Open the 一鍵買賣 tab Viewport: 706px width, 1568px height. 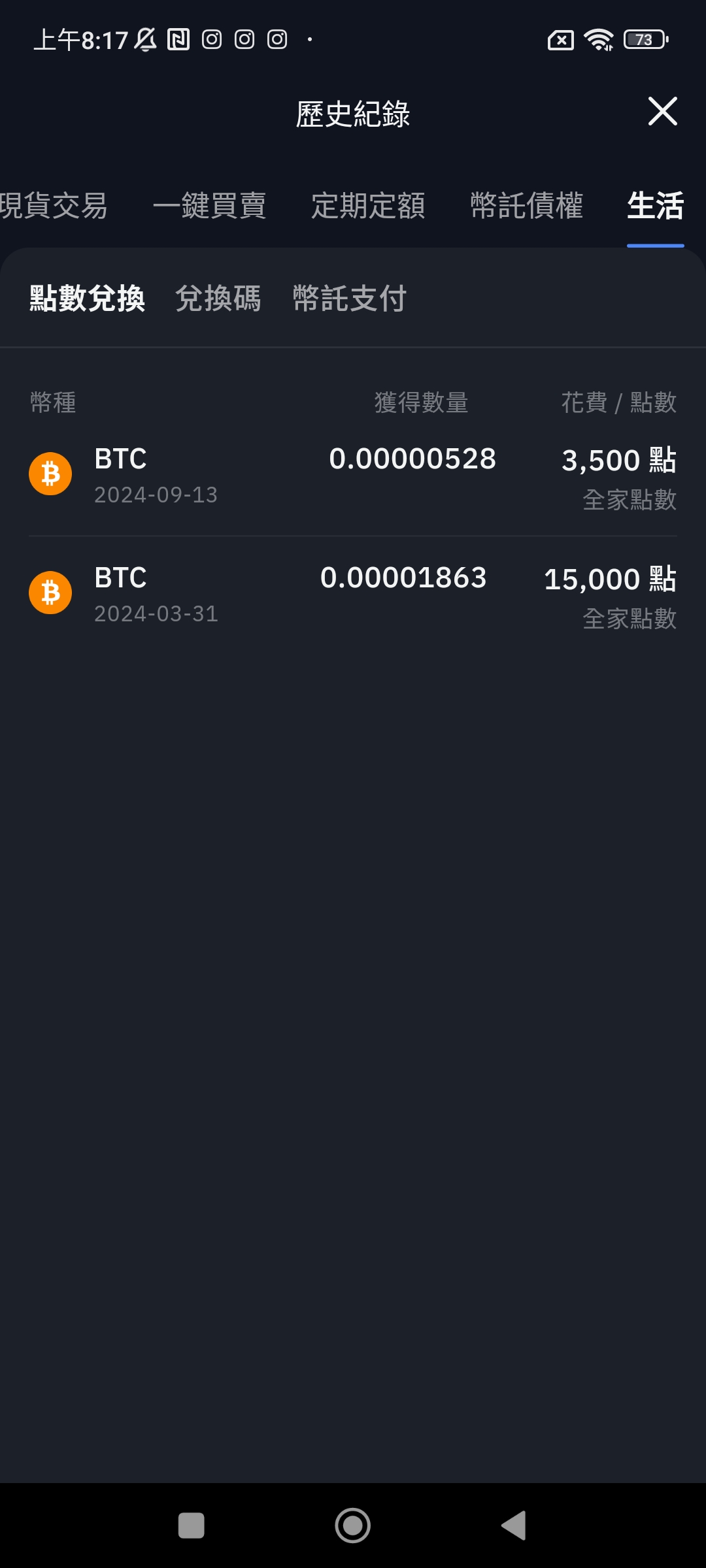click(209, 206)
